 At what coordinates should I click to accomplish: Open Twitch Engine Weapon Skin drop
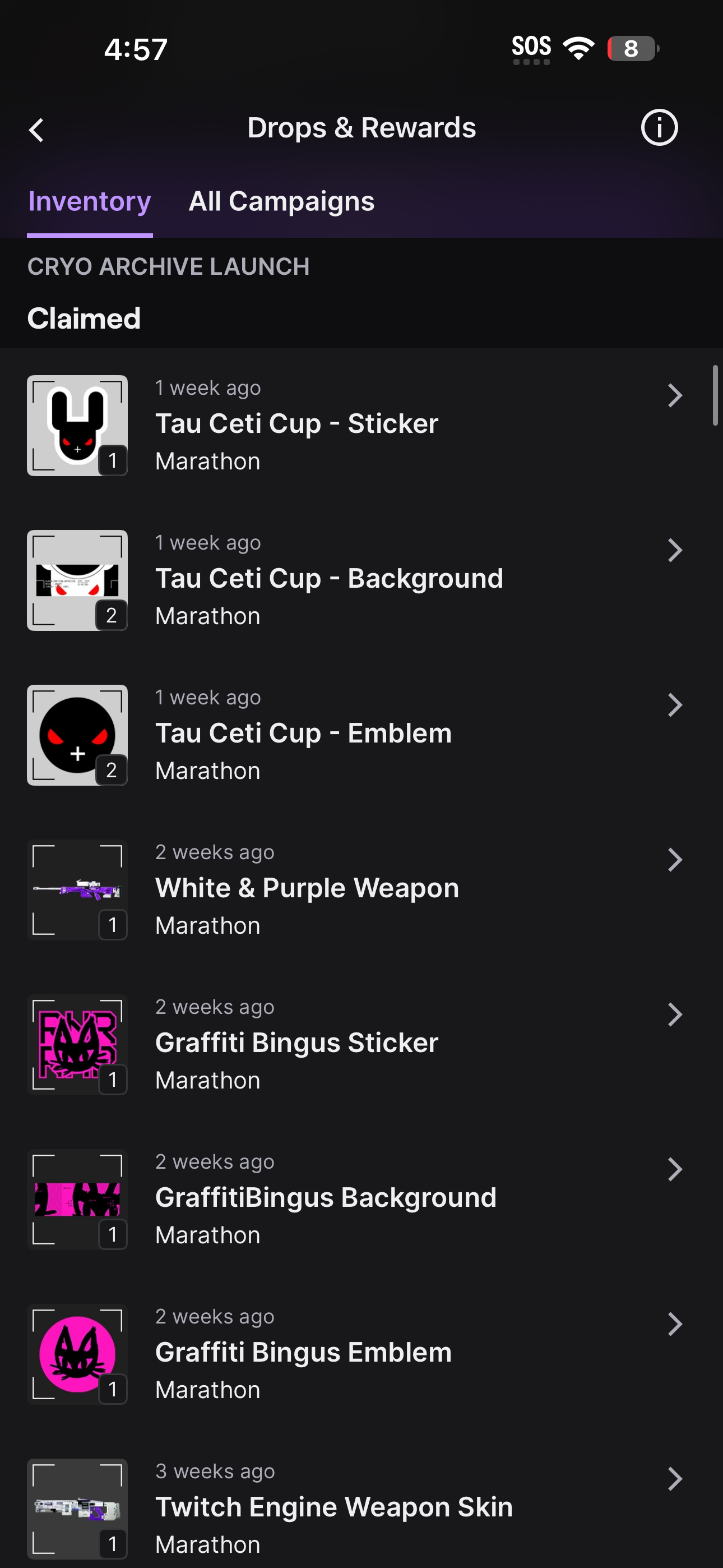tap(361, 1507)
